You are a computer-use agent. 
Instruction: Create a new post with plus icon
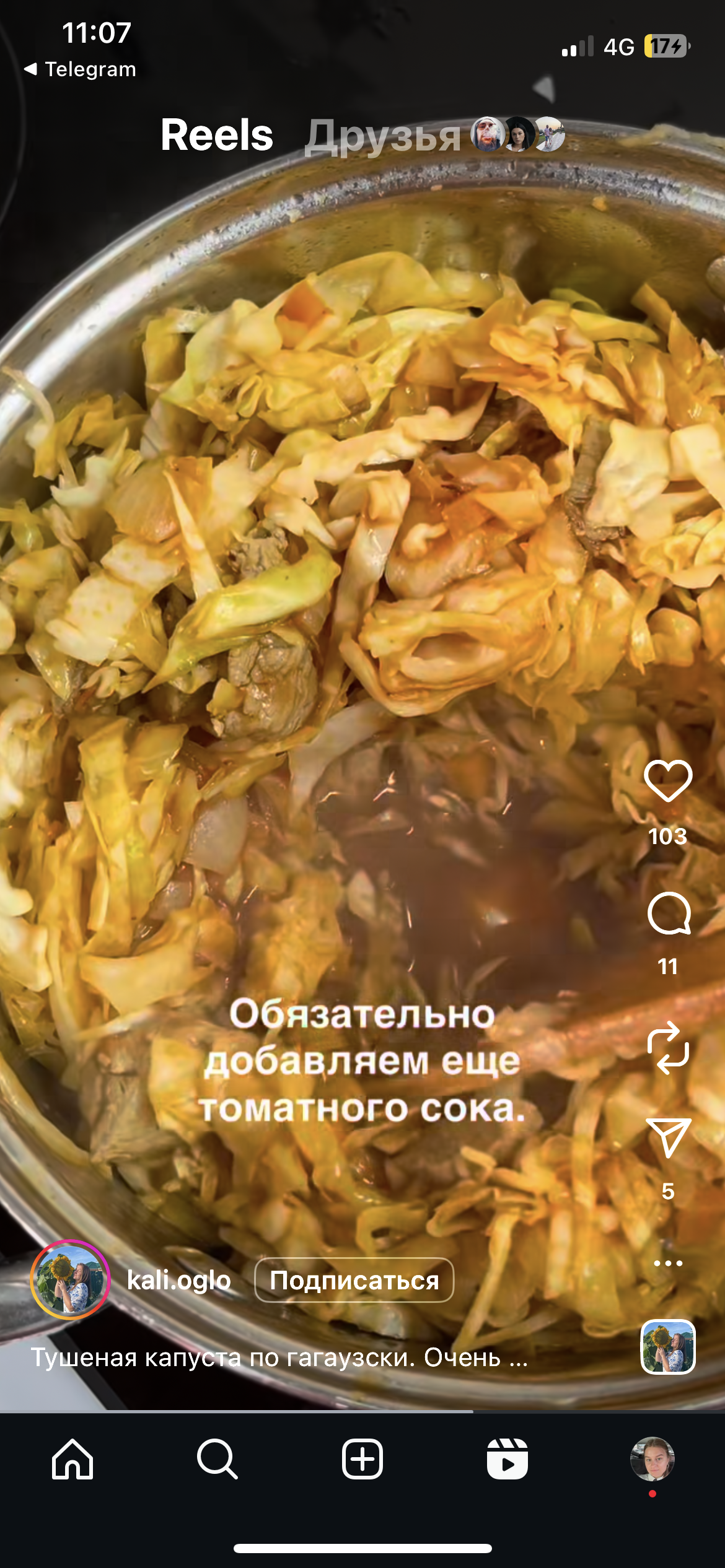[x=362, y=1459]
